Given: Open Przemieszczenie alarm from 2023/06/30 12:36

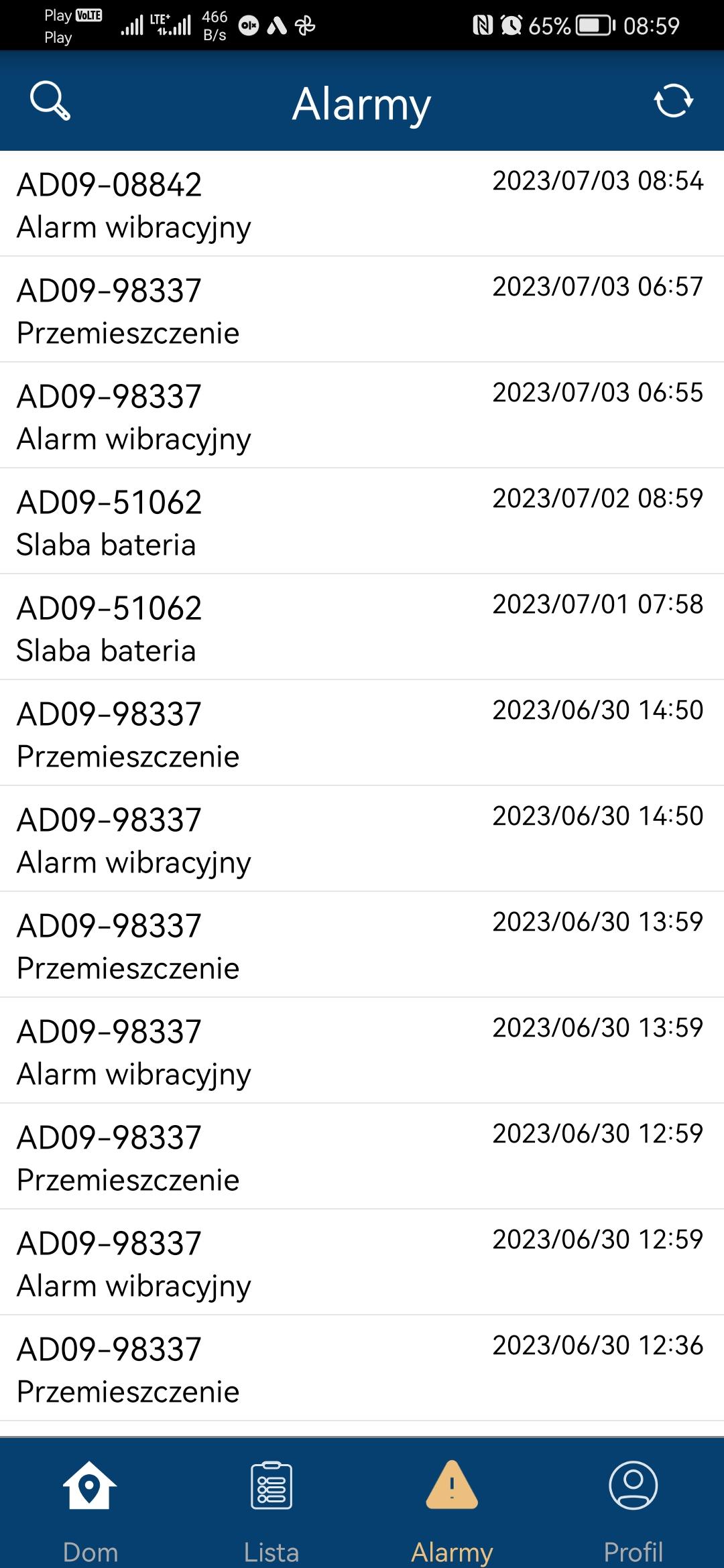Looking at the screenshot, I should [362, 1368].
